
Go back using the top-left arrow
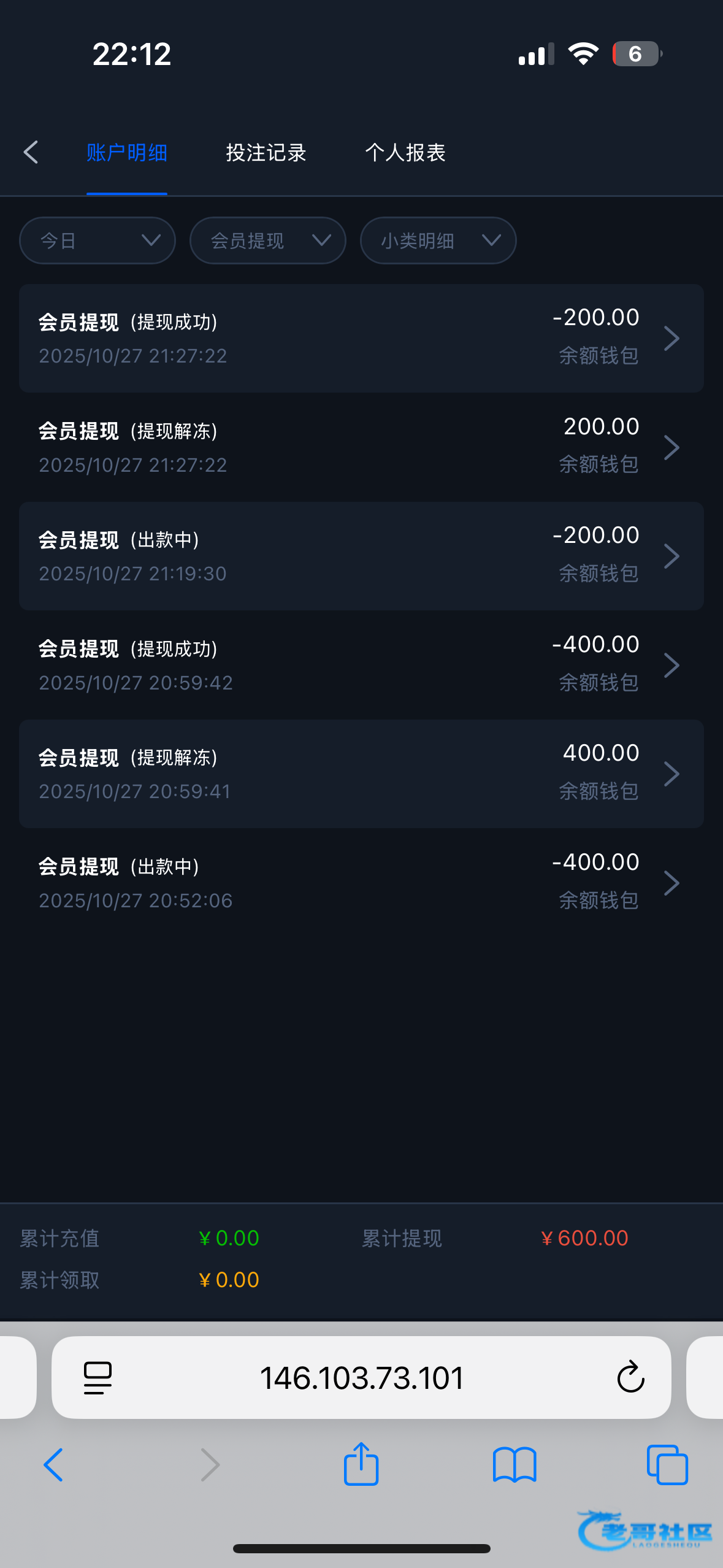(x=31, y=152)
